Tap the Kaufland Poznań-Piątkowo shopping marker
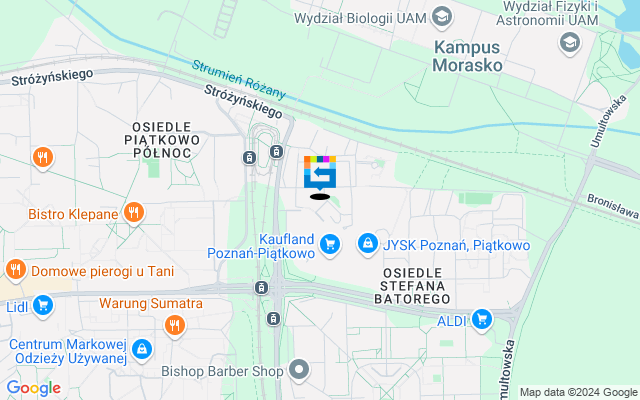The image size is (640, 400). click(x=329, y=243)
